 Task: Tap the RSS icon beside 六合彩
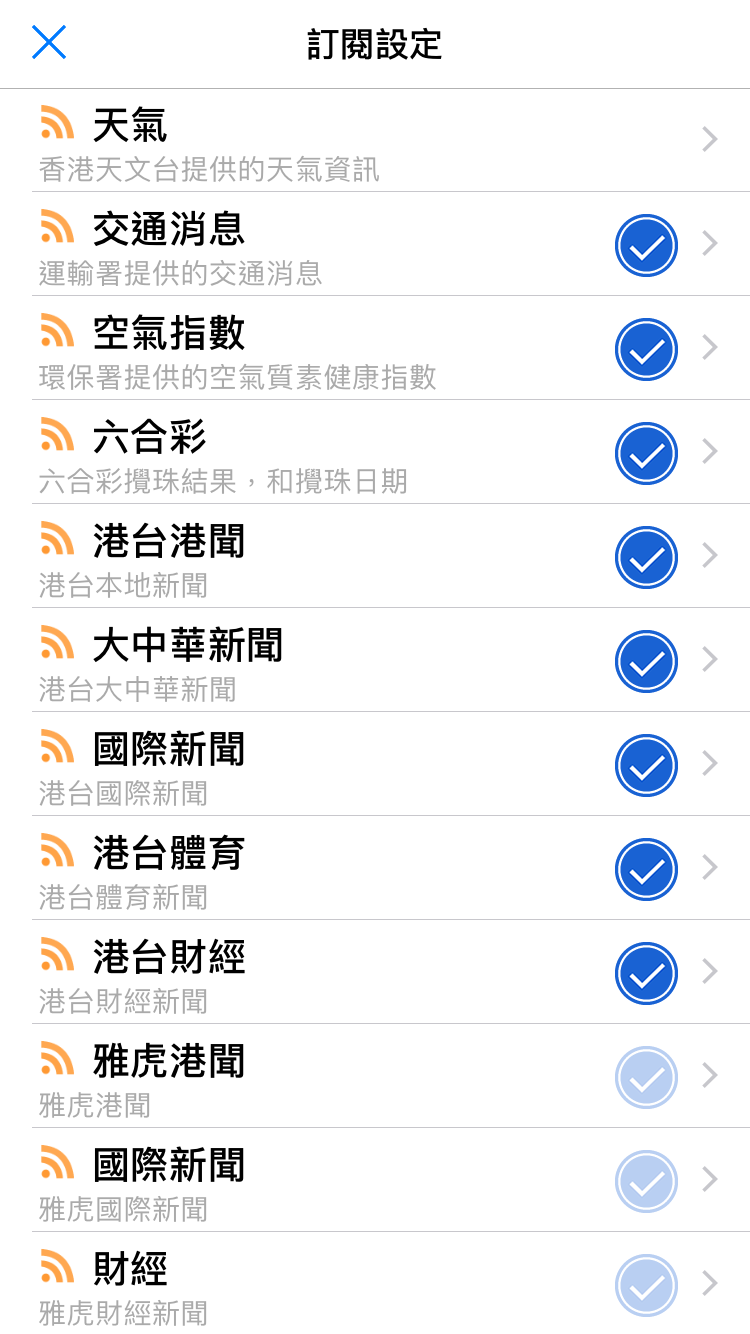57,434
